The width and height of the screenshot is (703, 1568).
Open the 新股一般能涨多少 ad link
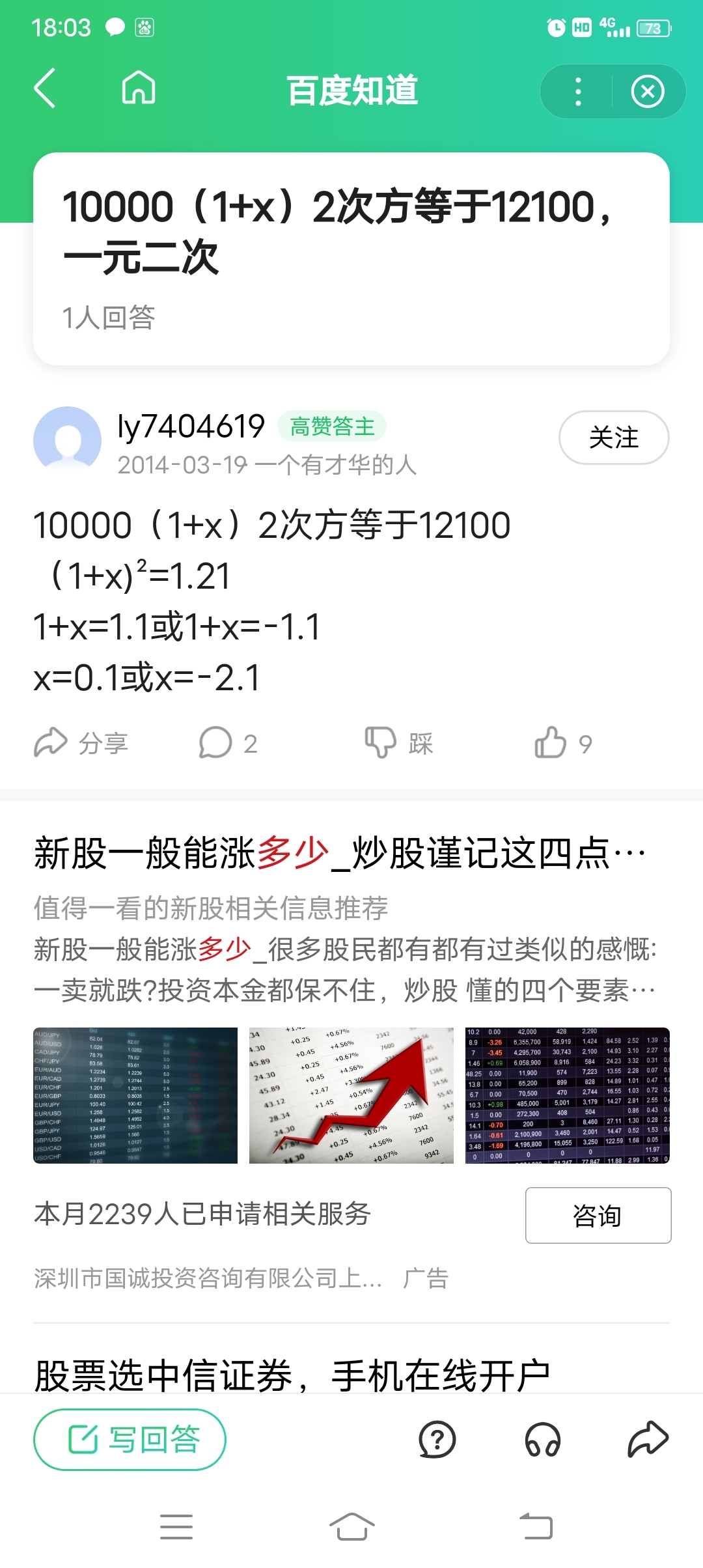pos(338,853)
